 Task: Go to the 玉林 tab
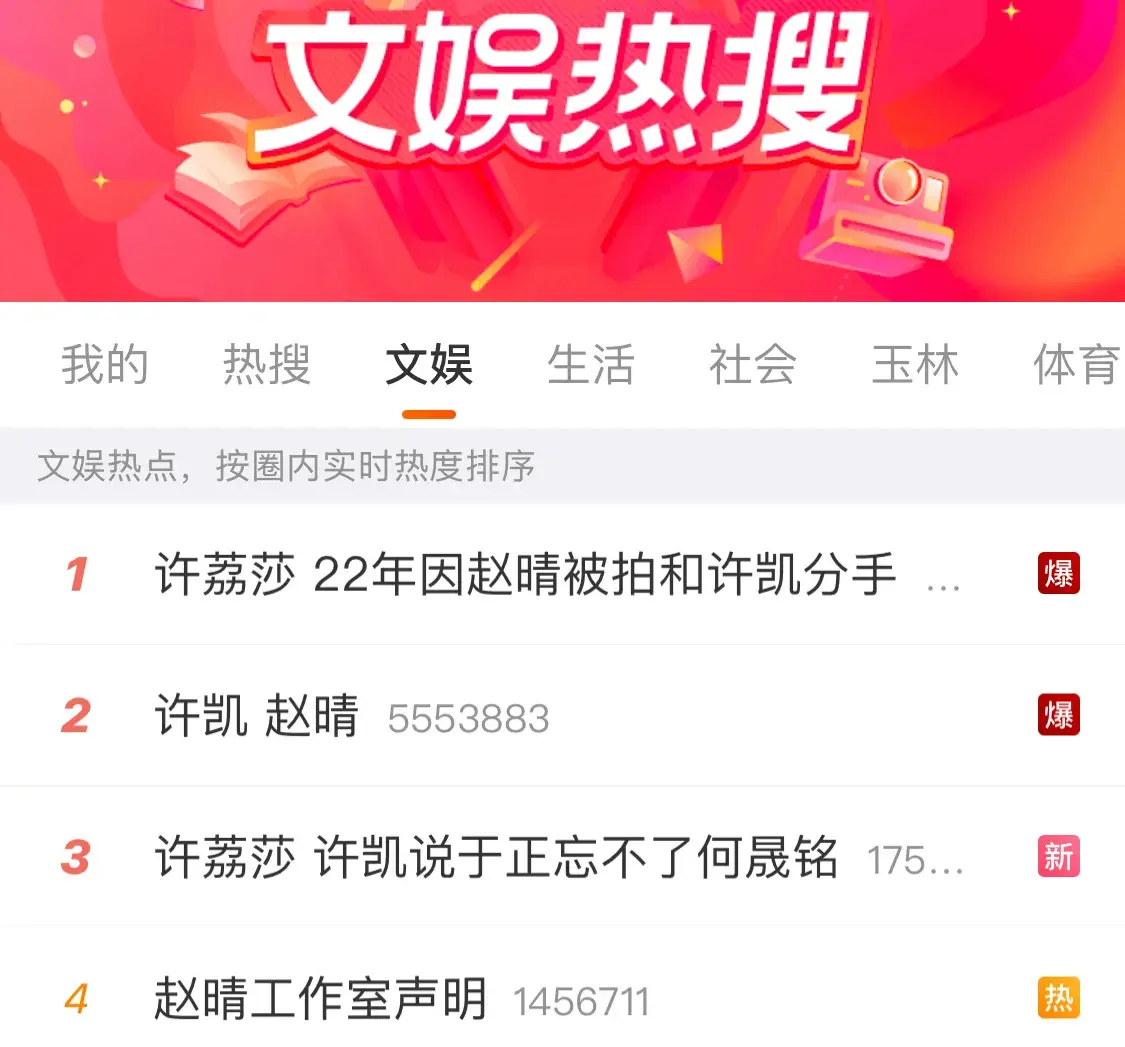[915, 365]
